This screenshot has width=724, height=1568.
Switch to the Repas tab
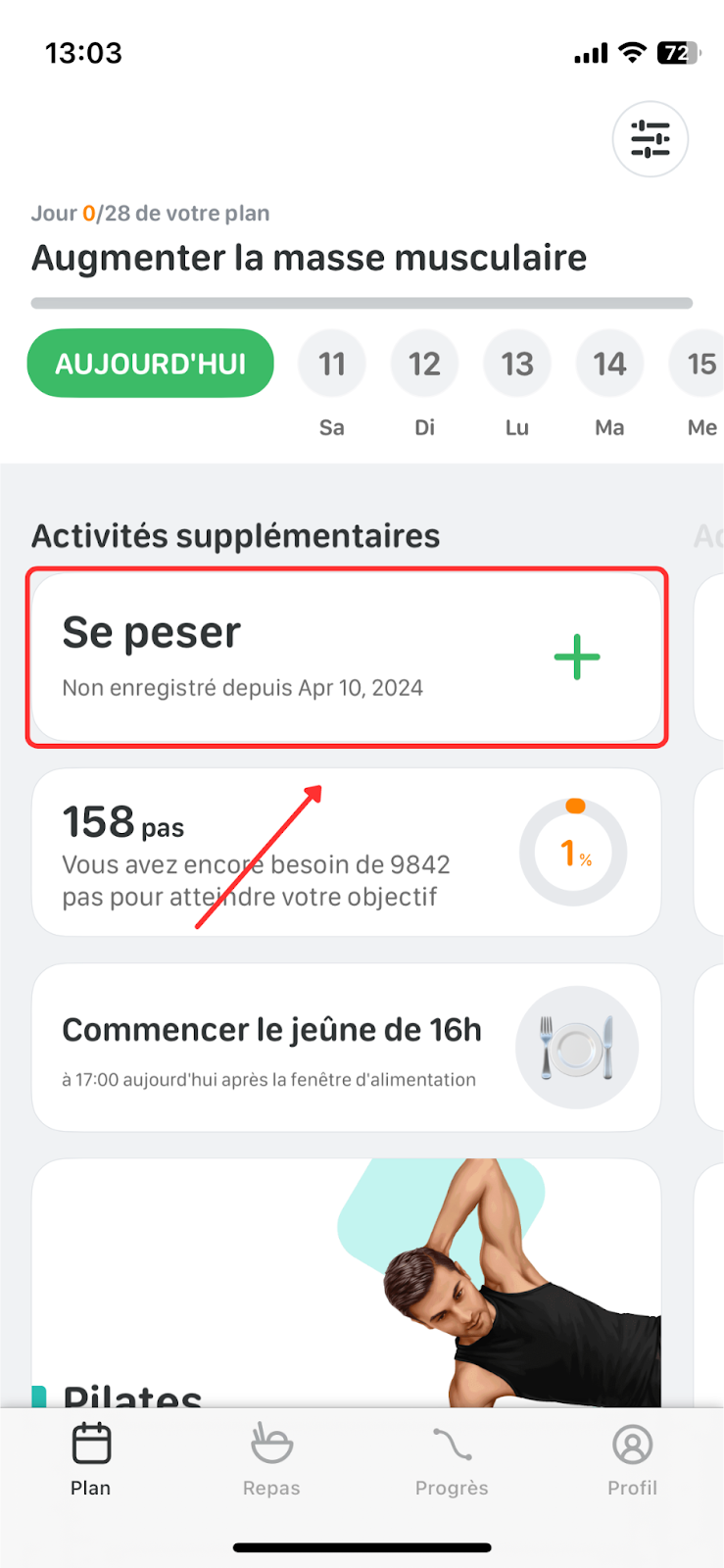[271, 1460]
